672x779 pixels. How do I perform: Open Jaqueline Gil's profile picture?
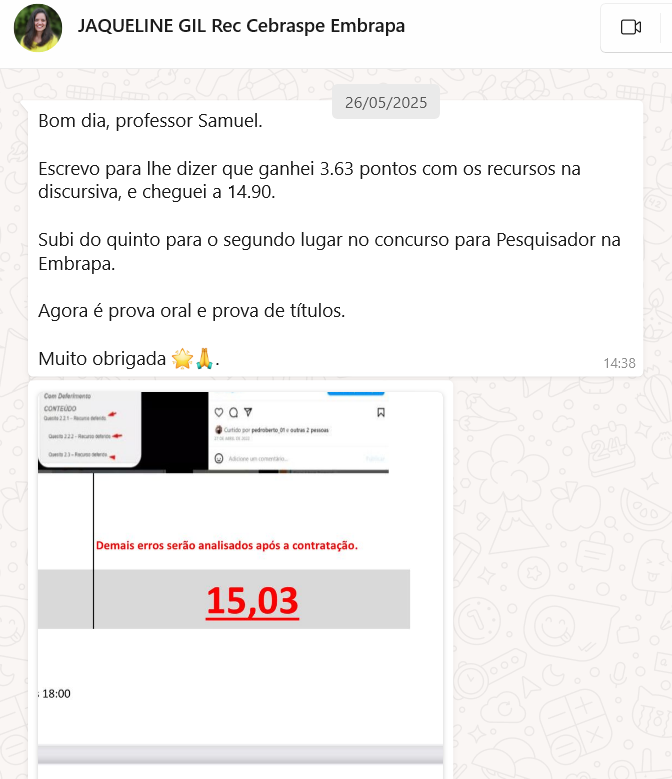(38, 28)
